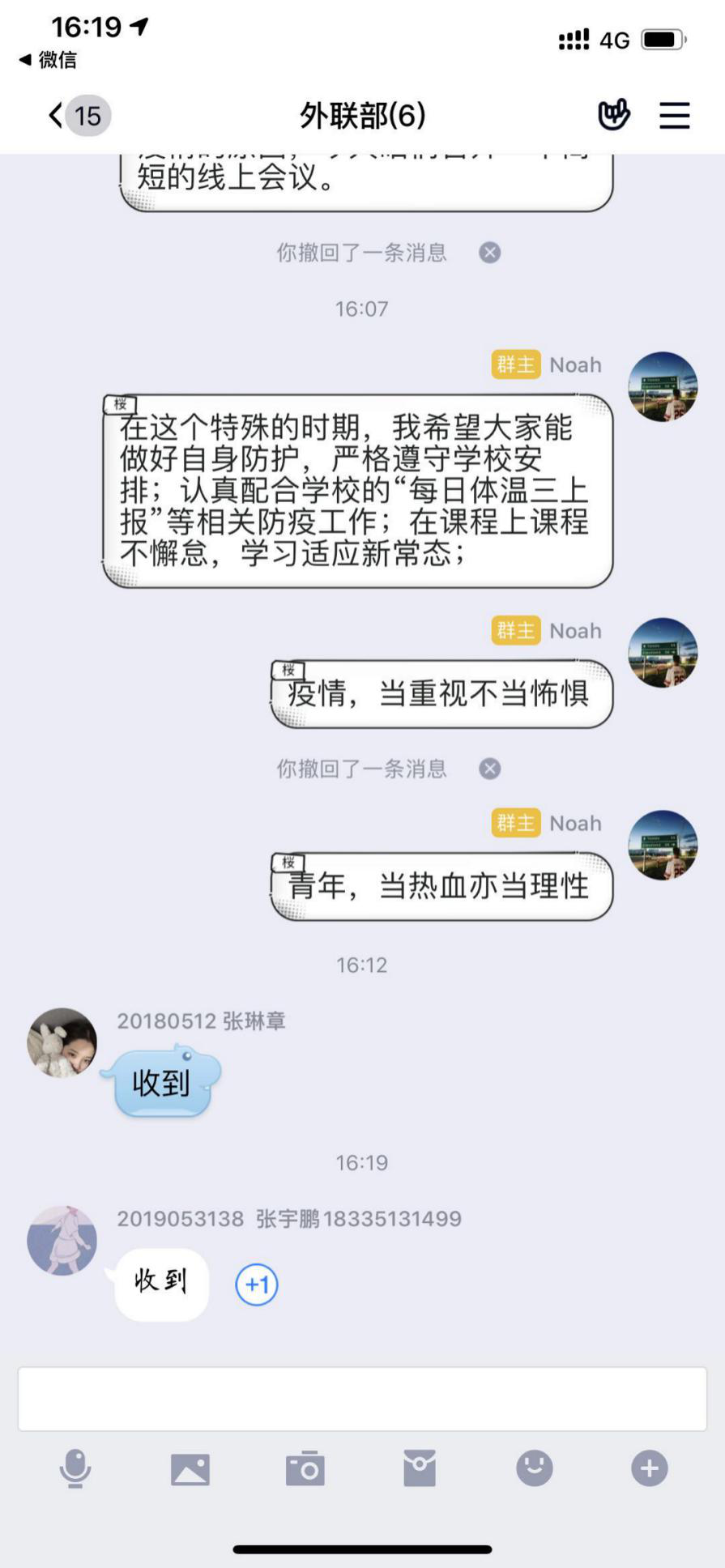View 张琳章's profile avatar
The image size is (725, 1568).
pyautogui.click(x=62, y=1042)
